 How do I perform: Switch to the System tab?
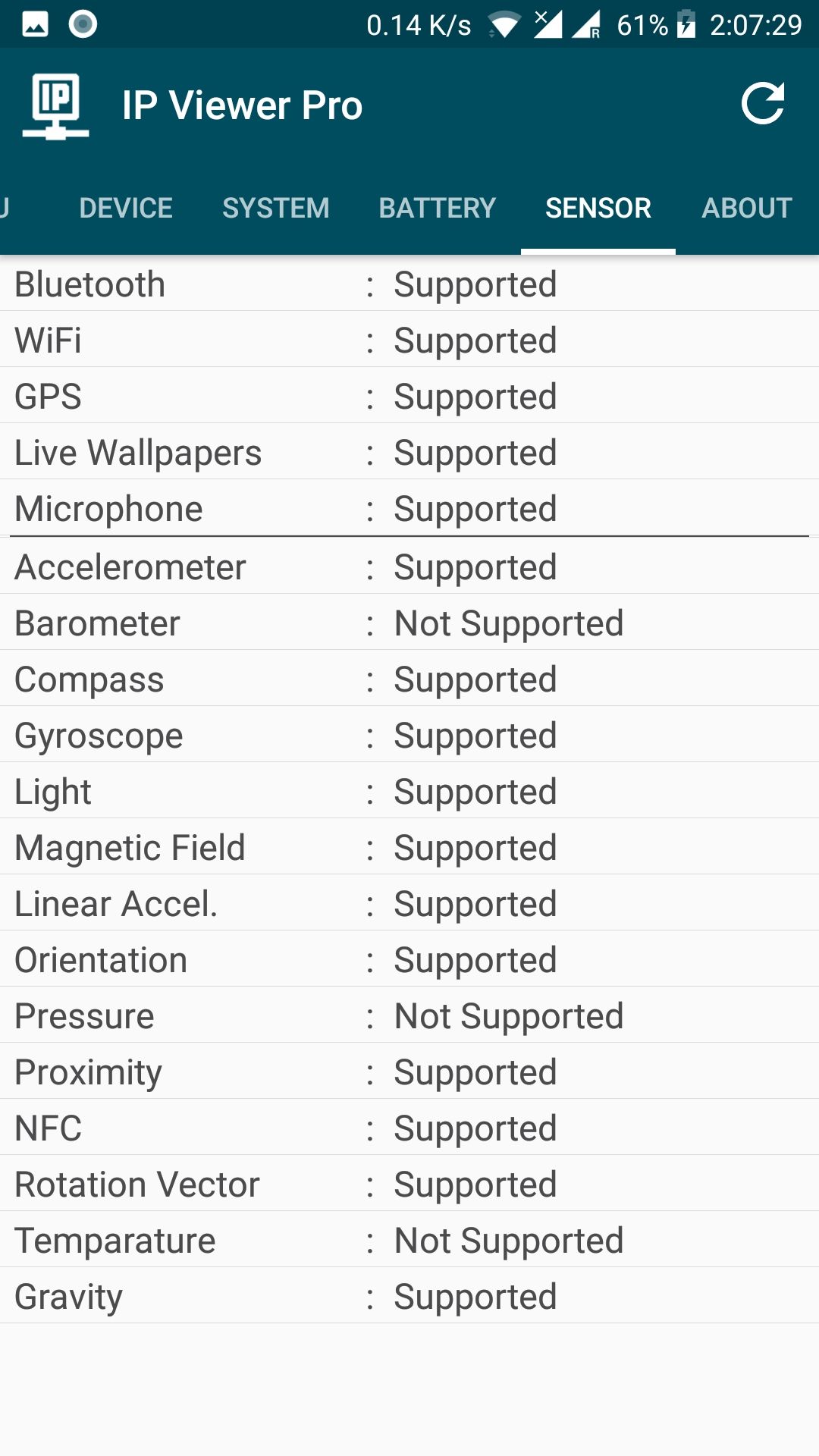[276, 208]
